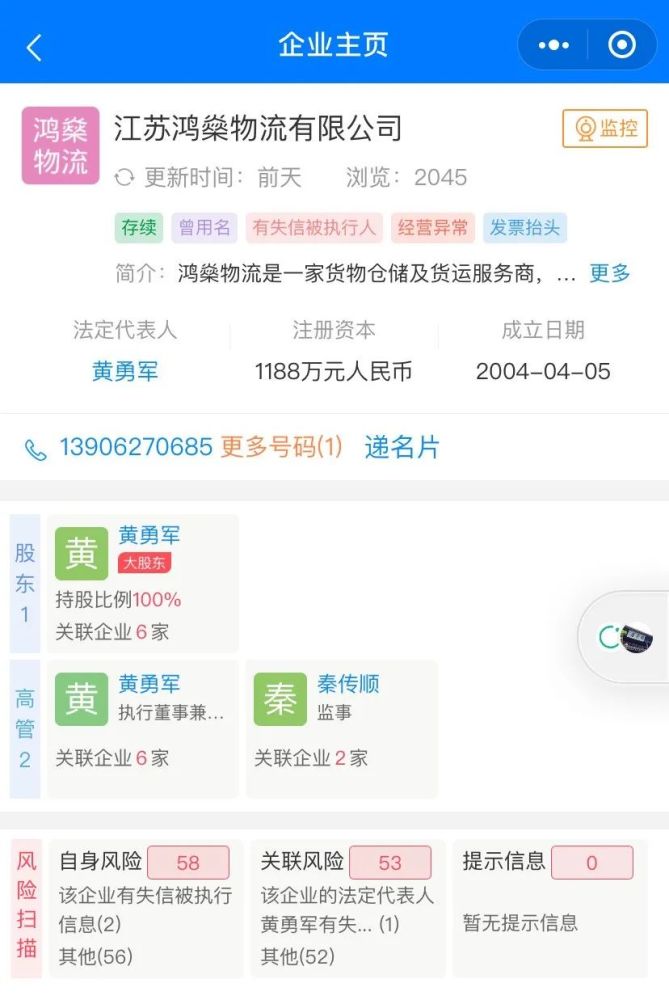This screenshot has width=669, height=1000.
Task: View 关联风险 53 details
Action: click(347, 908)
